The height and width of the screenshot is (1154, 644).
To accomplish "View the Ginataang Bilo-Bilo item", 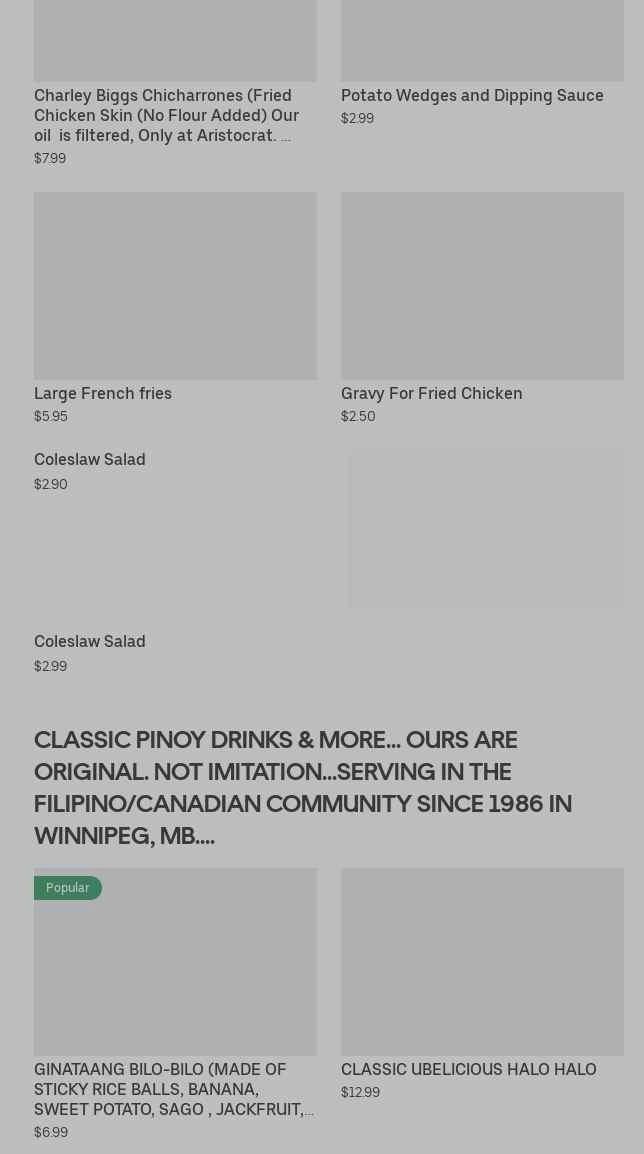I will point(175,1005).
